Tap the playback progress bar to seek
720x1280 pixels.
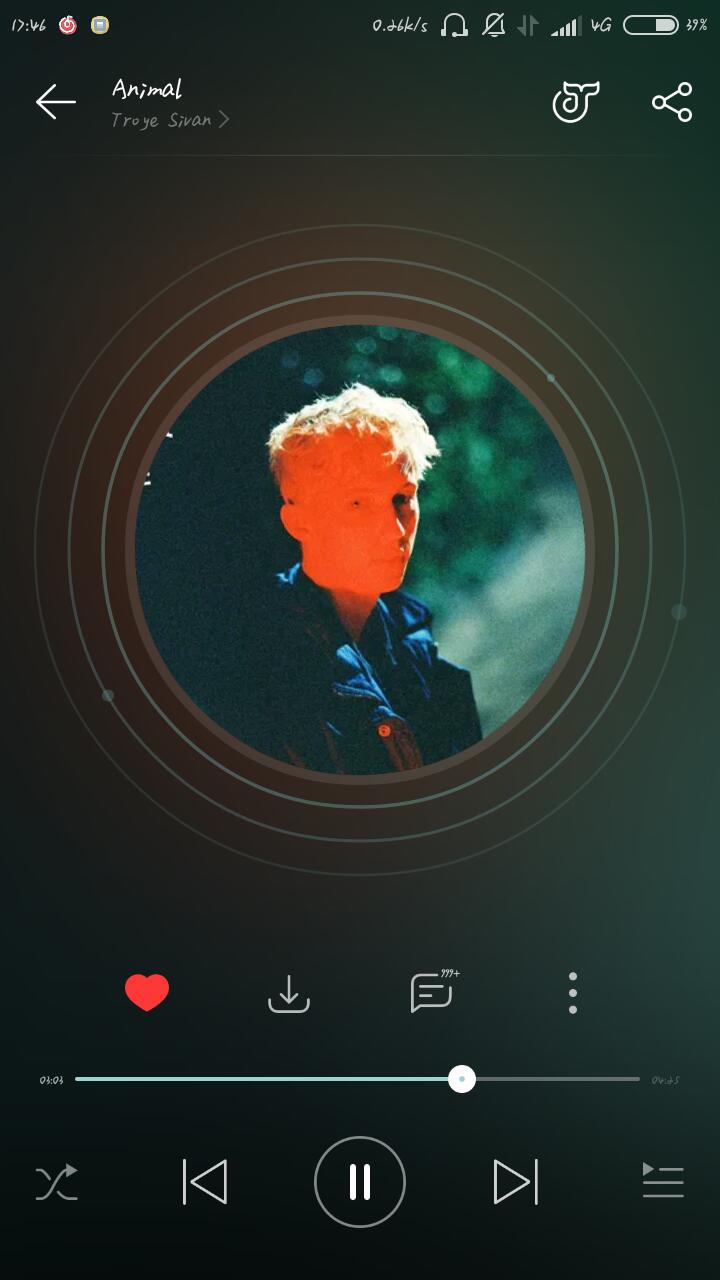coord(357,1079)
